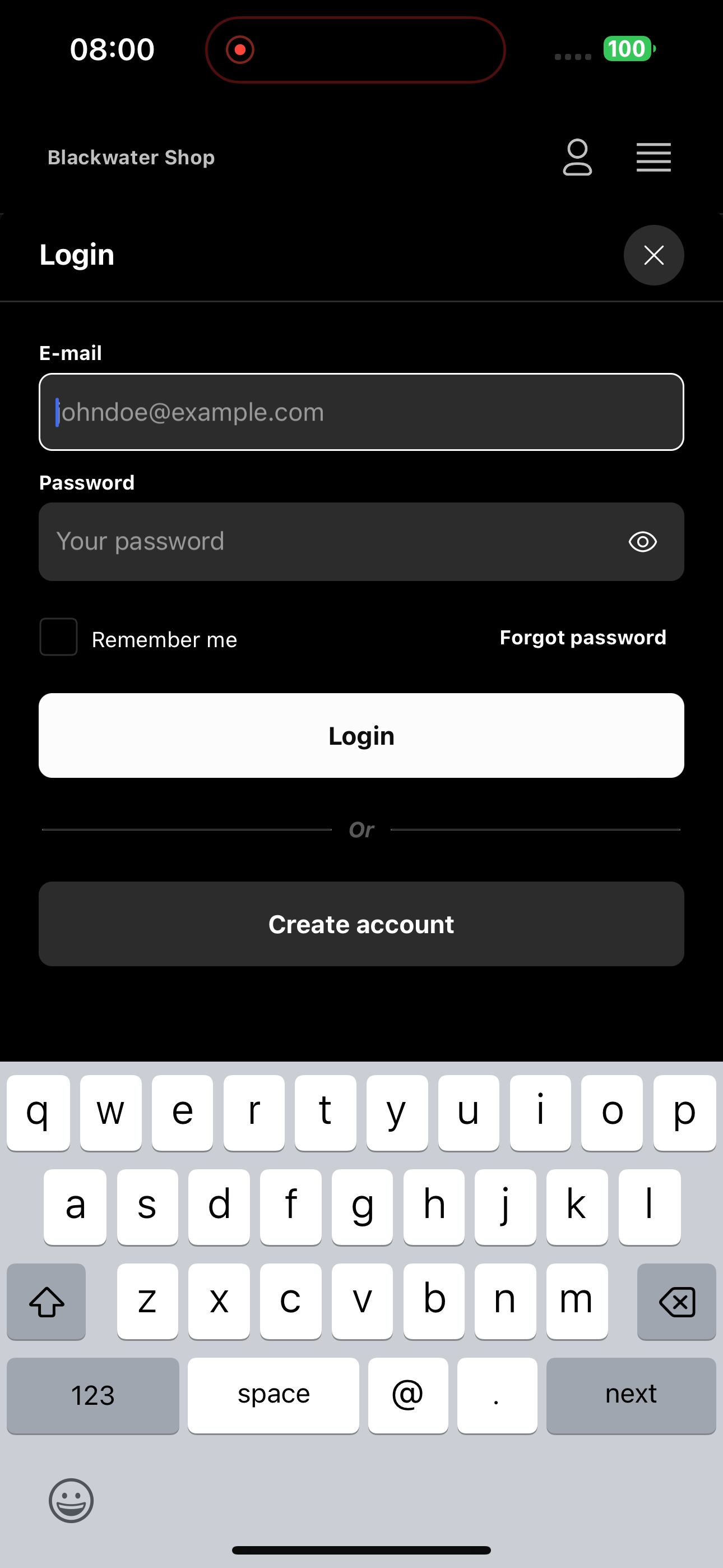723x1568 pixels.
Task: Switch keyboard to 123 numbers
Action: (x=92, y=1395)
